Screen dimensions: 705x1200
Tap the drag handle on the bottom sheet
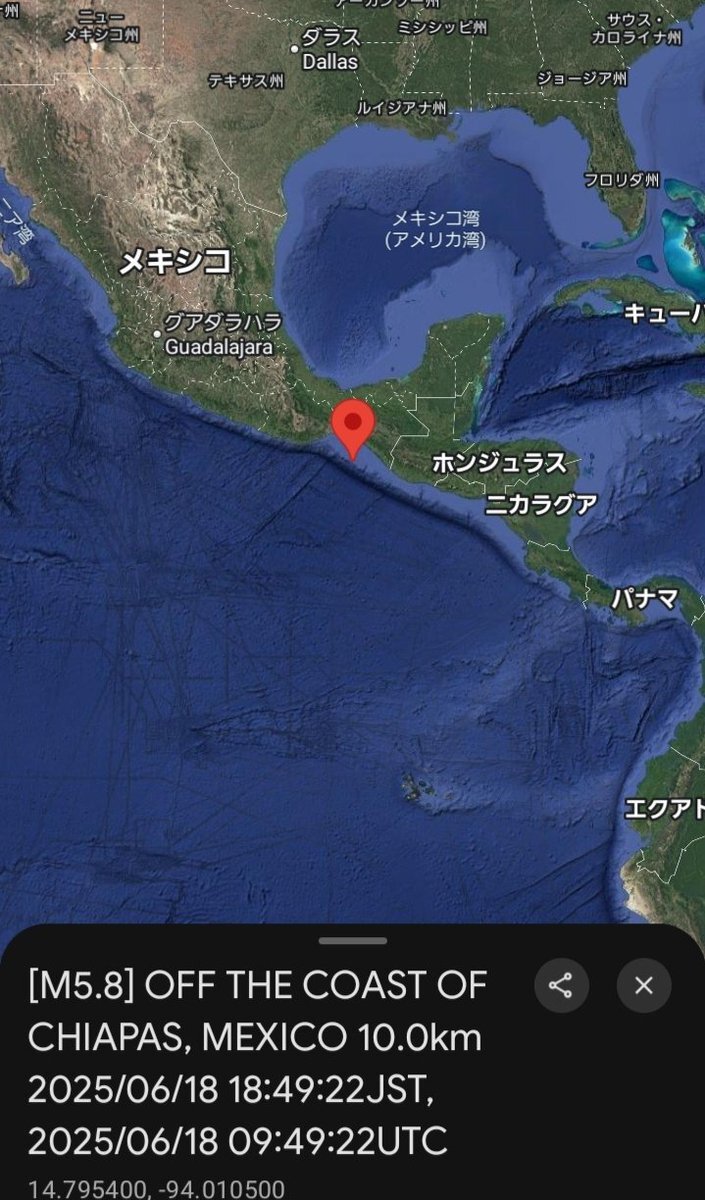353,940
